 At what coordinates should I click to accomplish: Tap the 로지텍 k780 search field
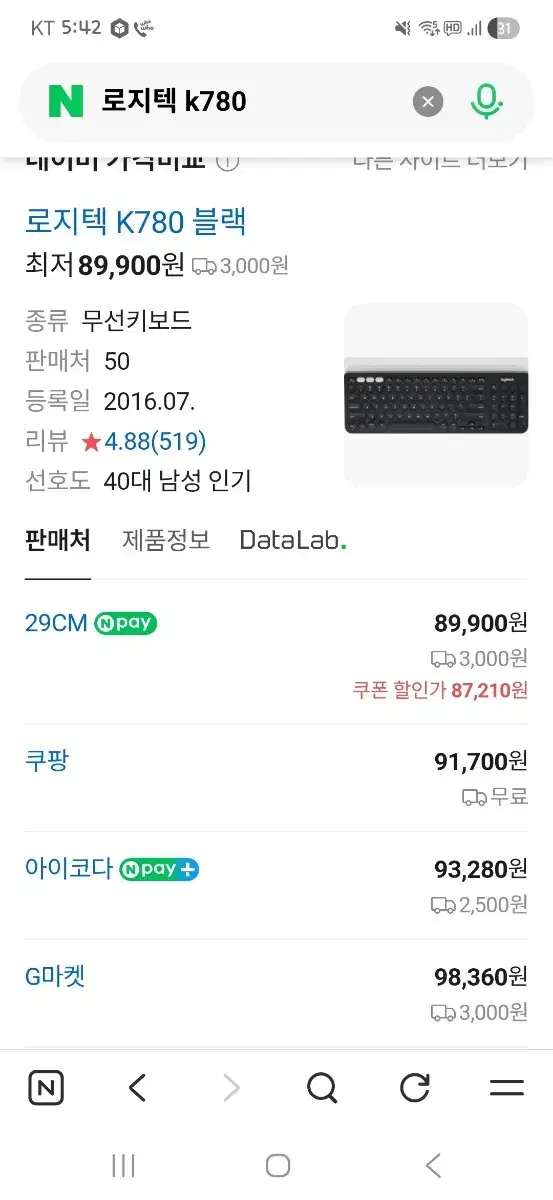point(250,101)
